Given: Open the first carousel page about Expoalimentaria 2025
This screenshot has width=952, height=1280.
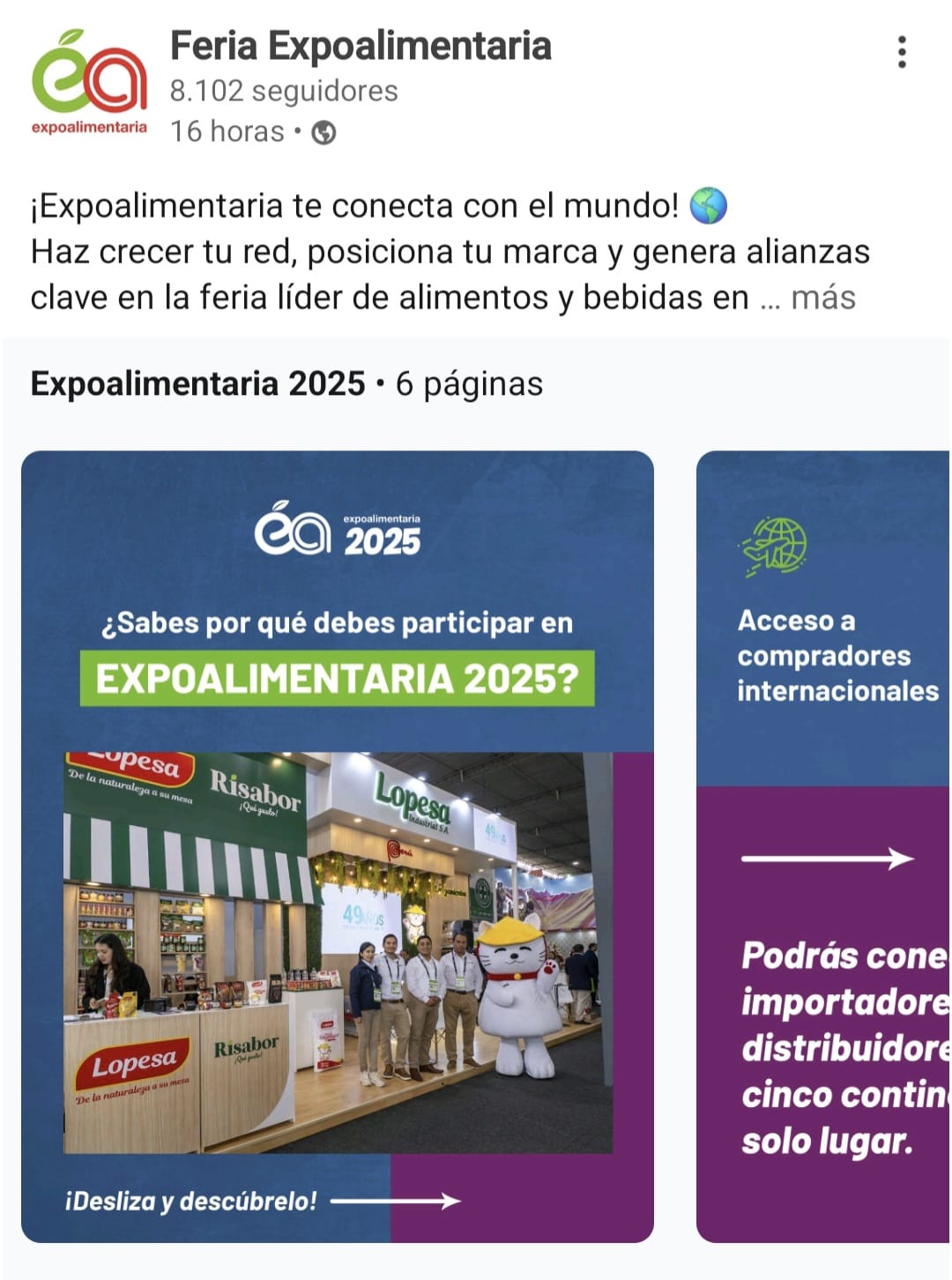Looking at the screenshot, I should click(x=338, y=846).
